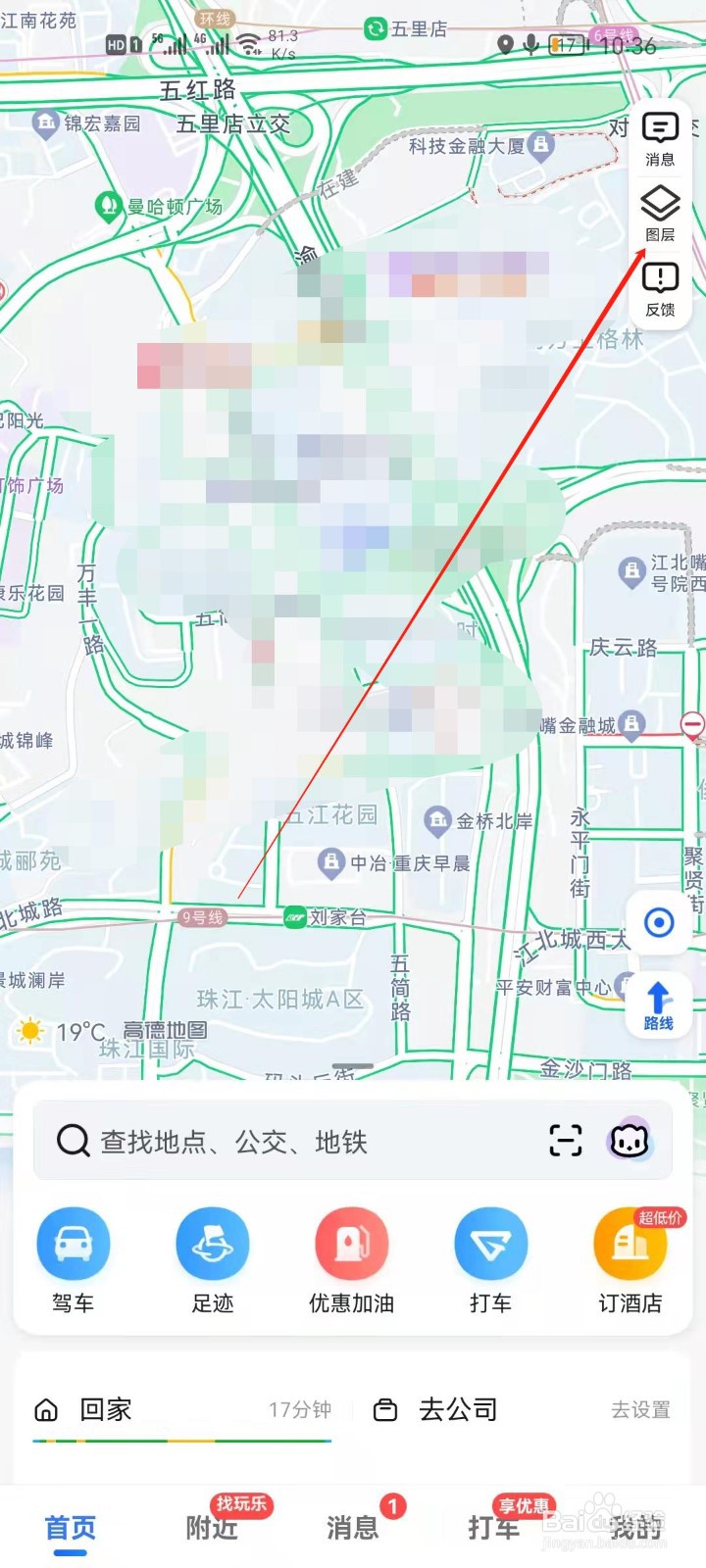Open the 路线 route planner
Image resolution: width=706 pixels, height=1568 pixels.
pos(659,1004)
